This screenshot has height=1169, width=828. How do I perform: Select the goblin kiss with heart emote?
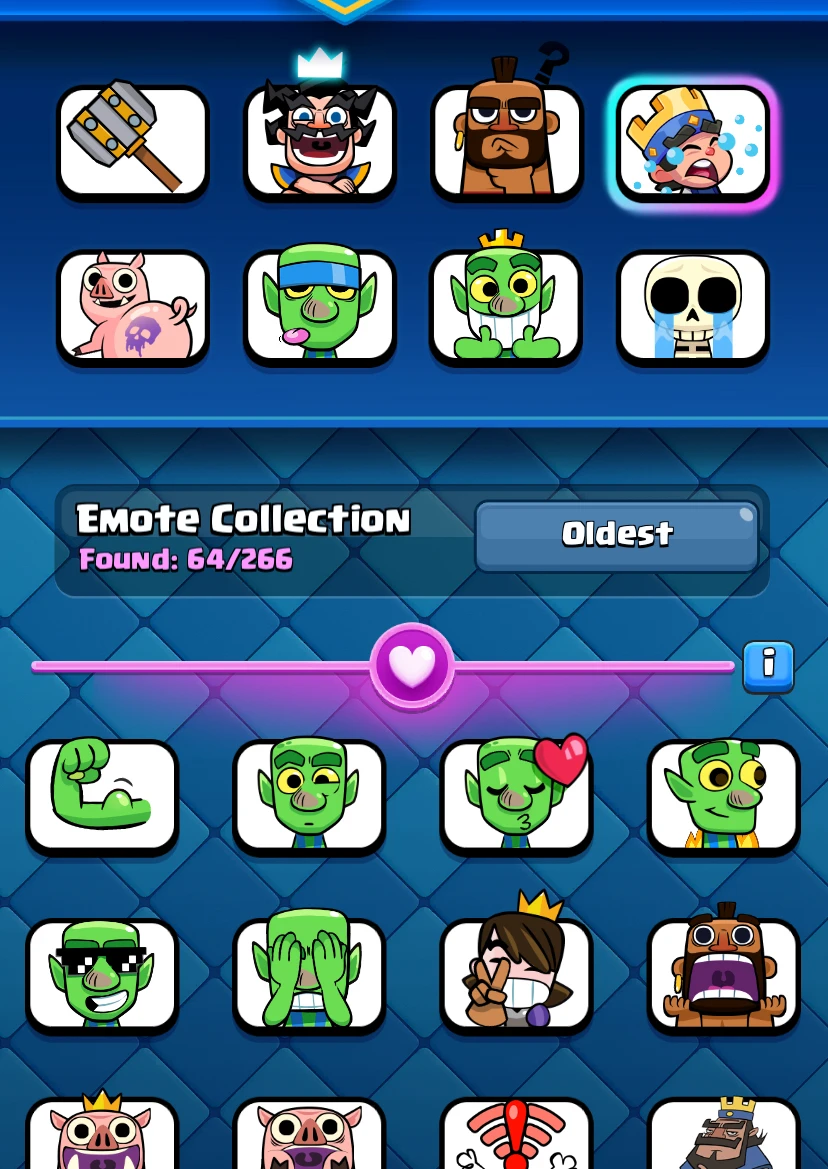click(x=516, y=796)
